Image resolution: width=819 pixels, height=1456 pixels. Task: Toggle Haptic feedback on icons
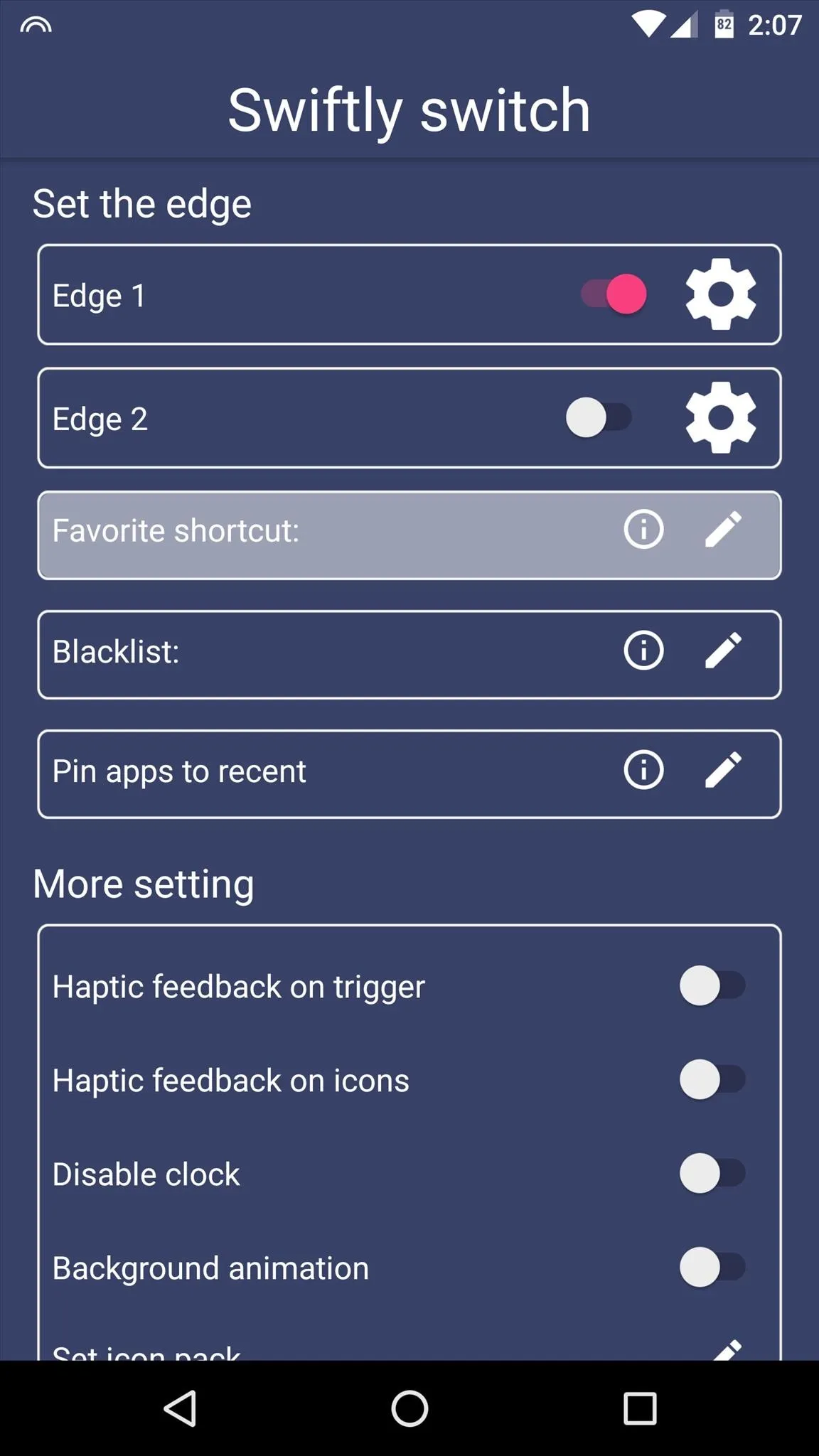[x=712, y=1079]
